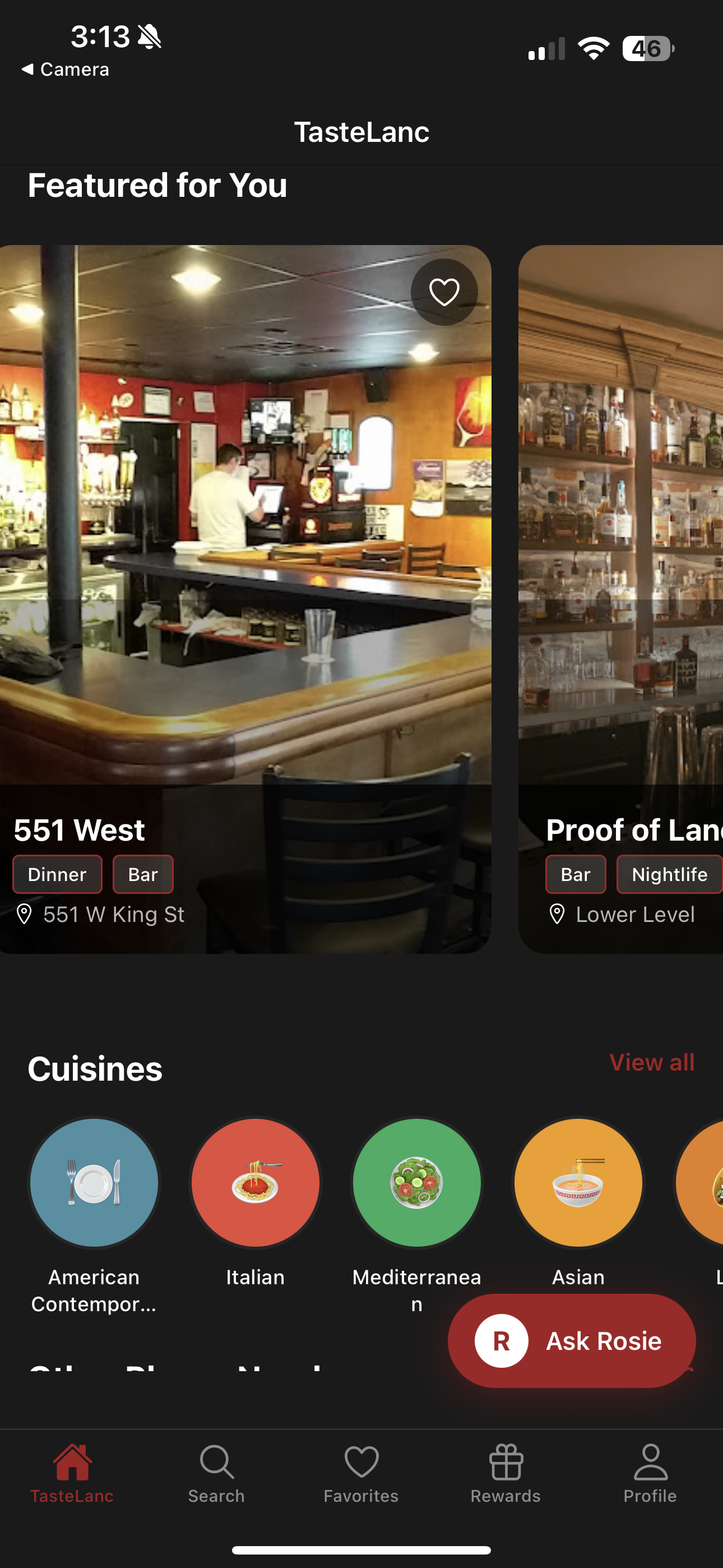Browse American Contemporary cuisine
The width and height of the screenshot is (723, 1568).
94,1183
